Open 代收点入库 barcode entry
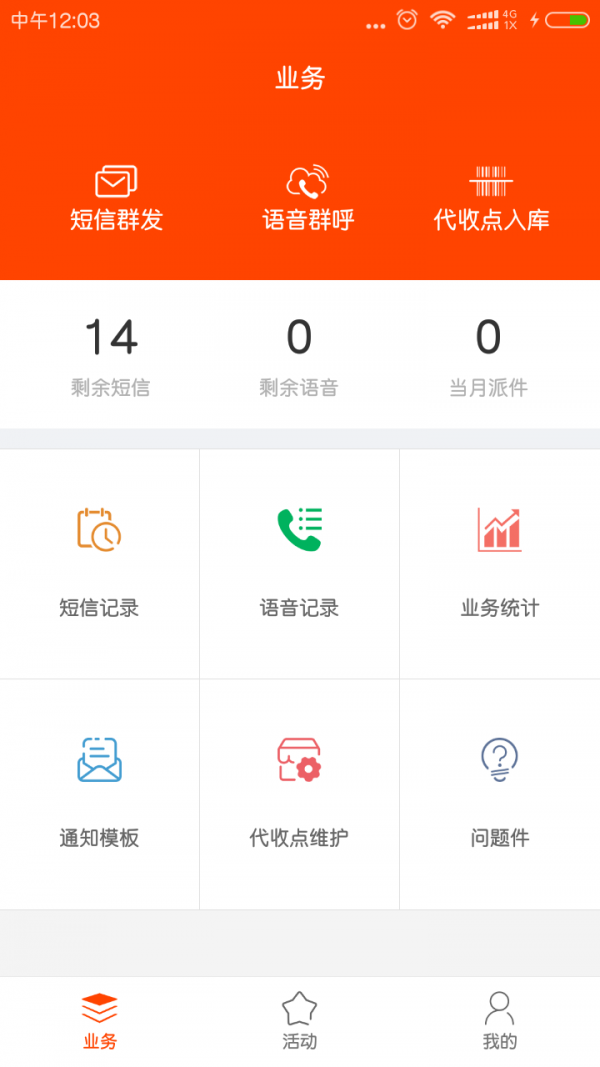600x1067 pixels. click(x=491, y=199)
